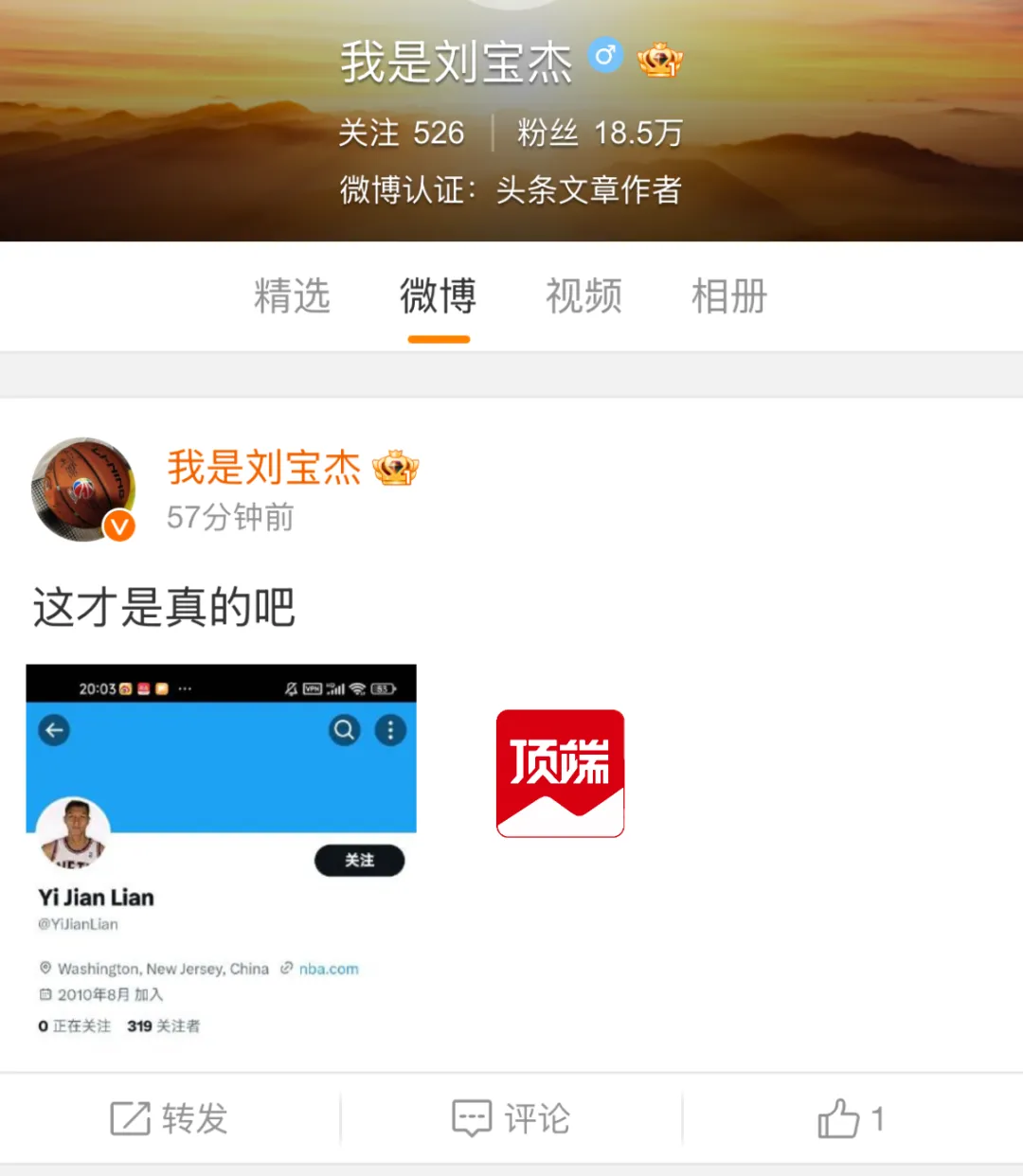Image resolution: width=1023 pixels, height=1176 pixels.
Task: Open the red 顶端 image in the post
Action: click(x=560, y=774)
